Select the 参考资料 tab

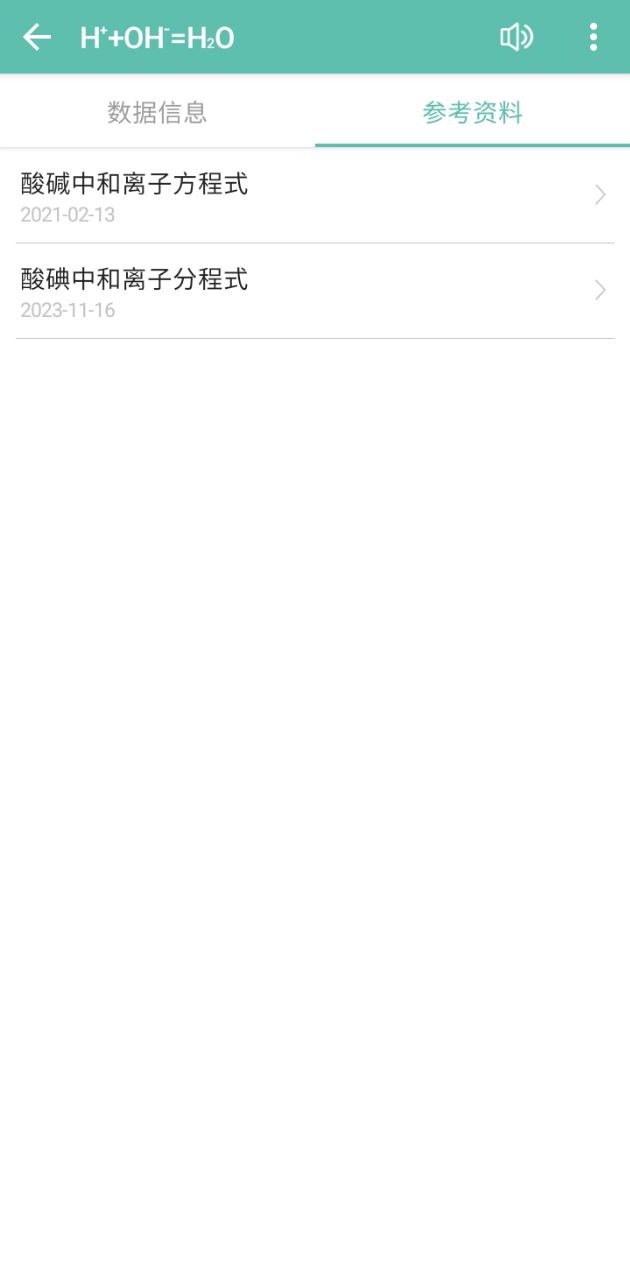click(x=472, y=112)
